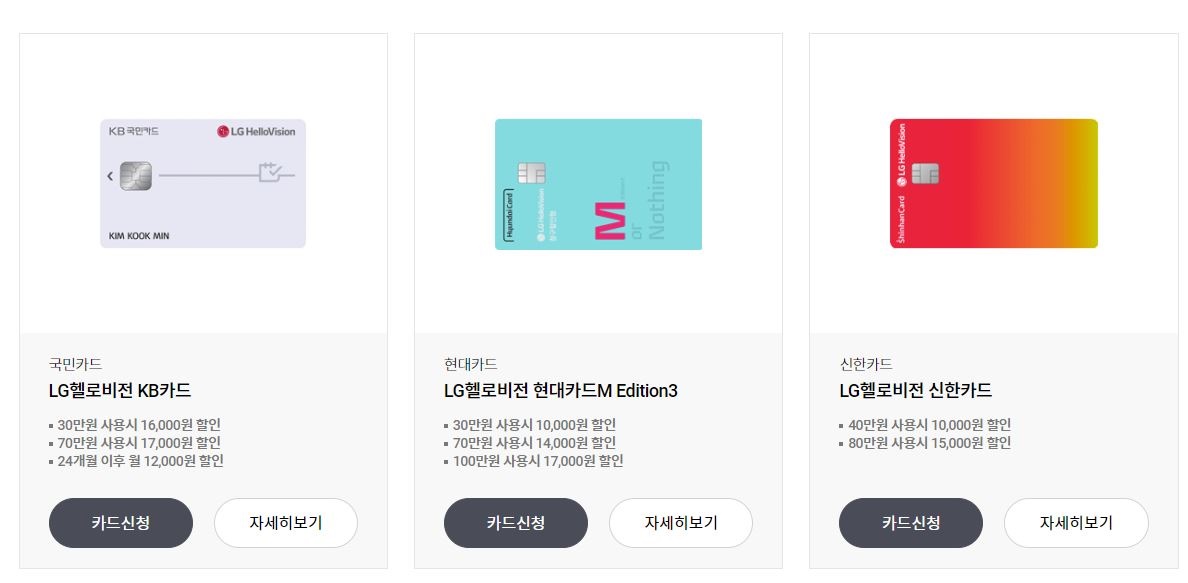Viewport: 1188px width, 583px height.
Task: Open 자세히보기 for LG헬로비전 KB카드
Action: (x=286, y=523)
